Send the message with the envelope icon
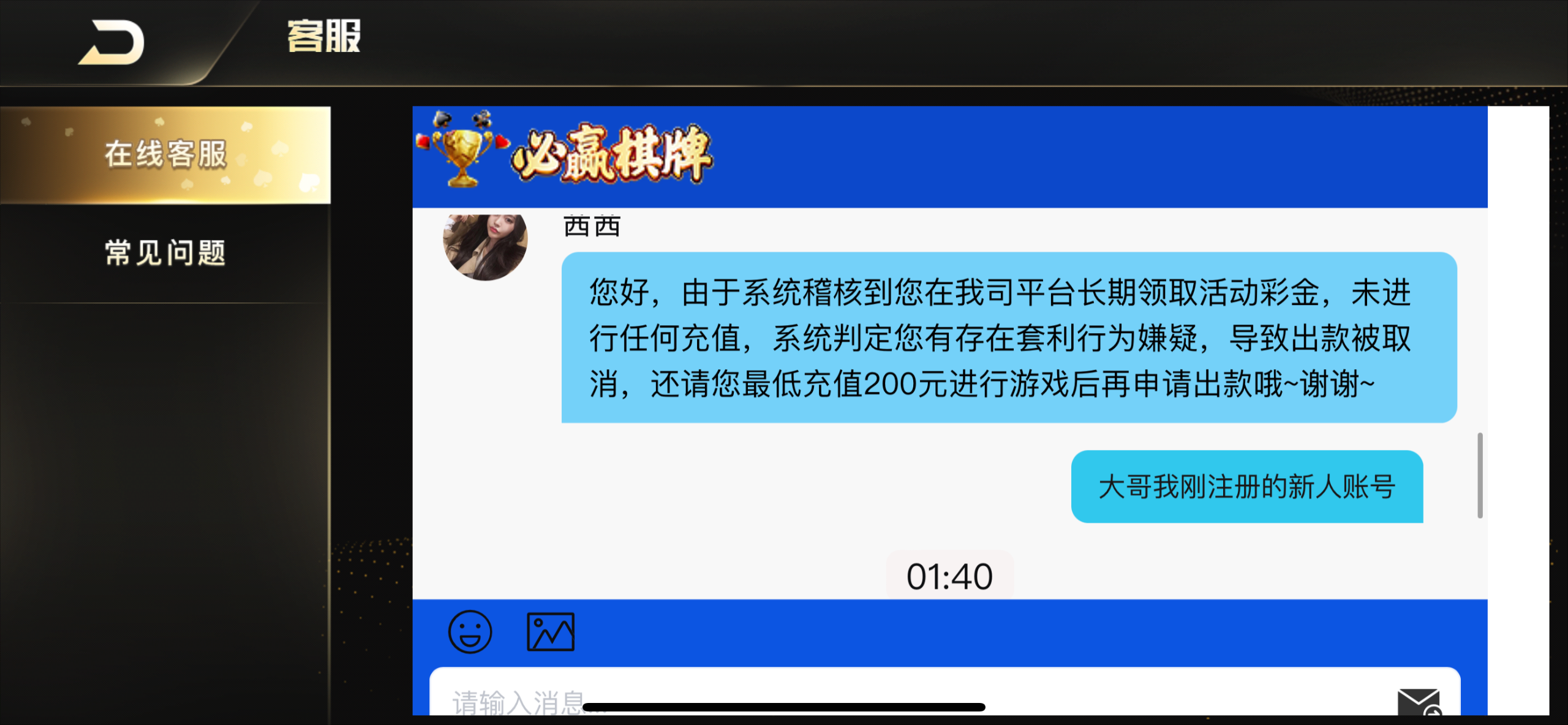 tap(1419, 701)
